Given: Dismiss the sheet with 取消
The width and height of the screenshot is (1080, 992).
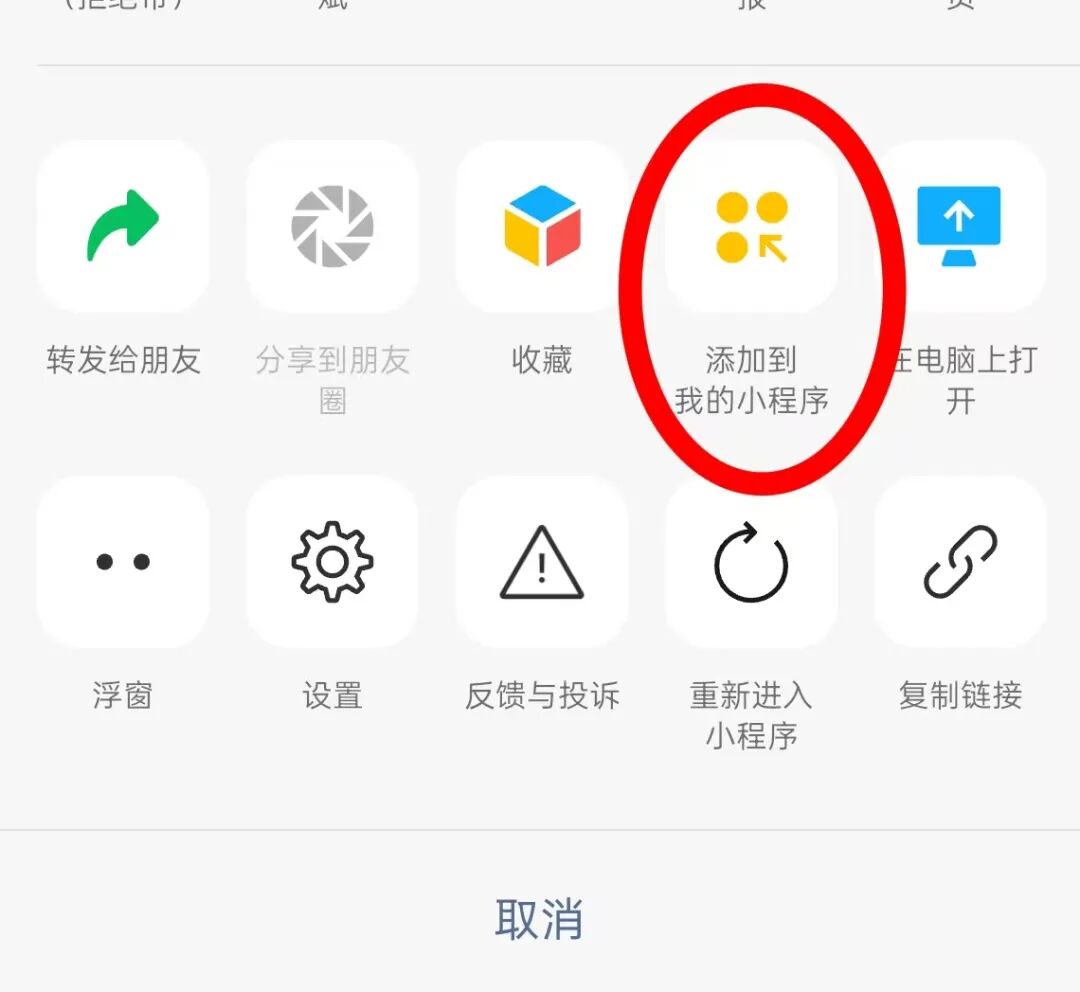Looking at the screenshot, I should (539, 918).
